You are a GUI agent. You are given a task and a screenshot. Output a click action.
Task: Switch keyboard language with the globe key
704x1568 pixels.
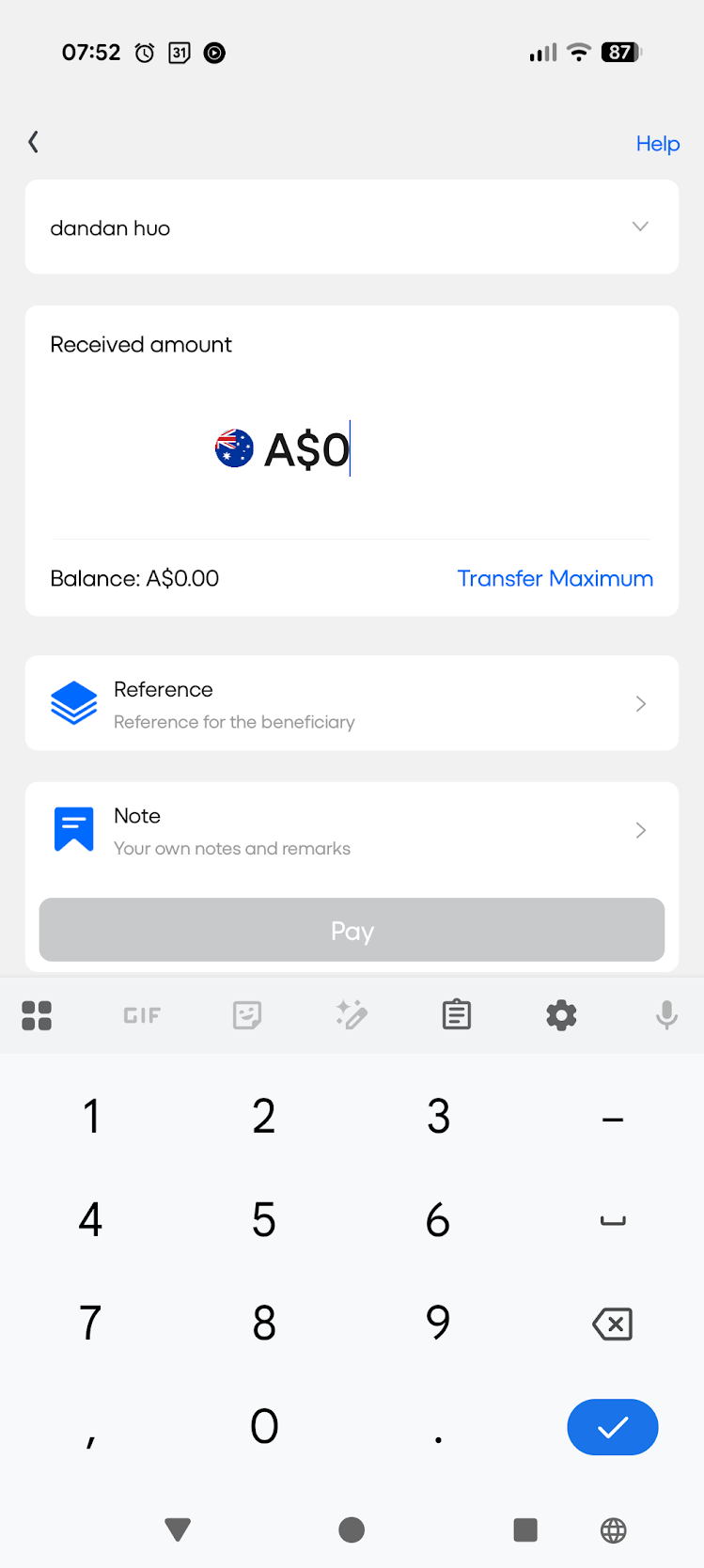point(612,1529)
